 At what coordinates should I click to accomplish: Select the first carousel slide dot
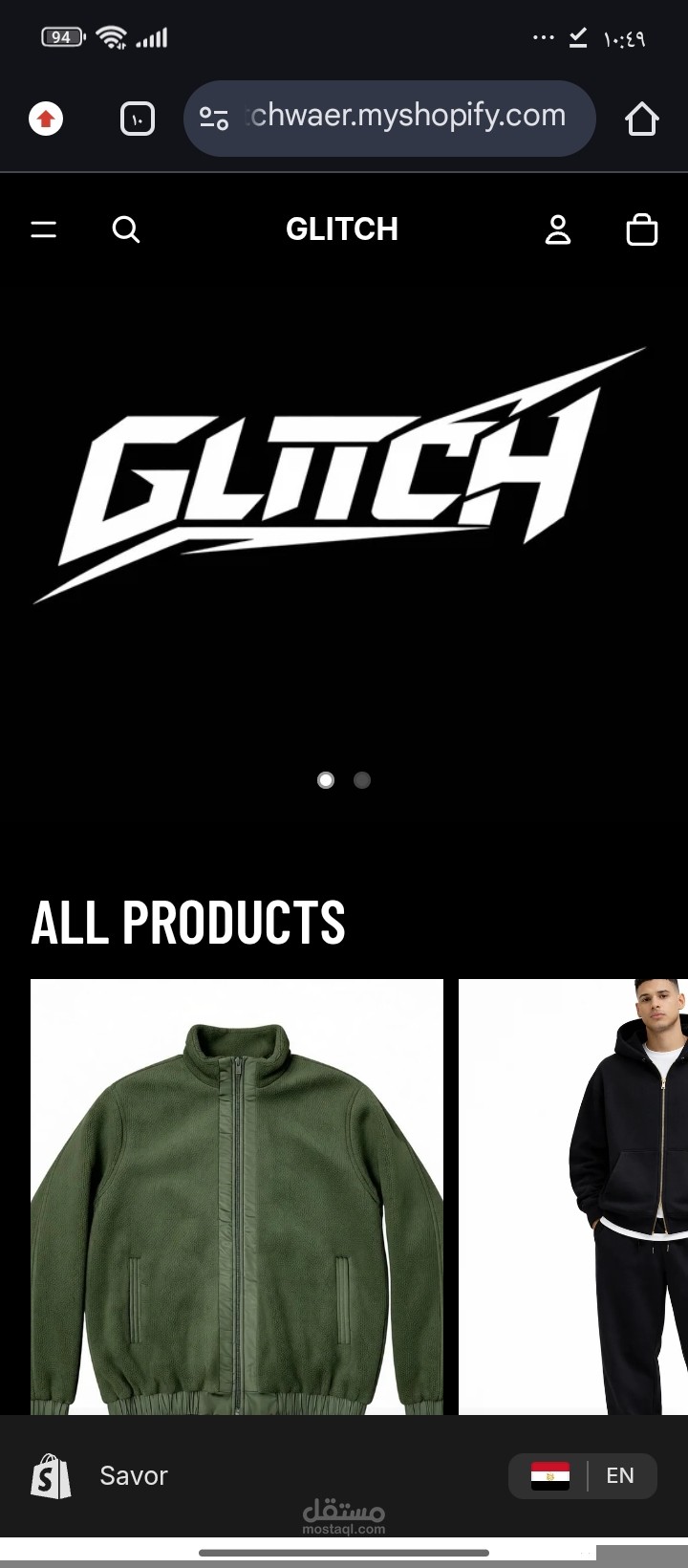326,780
